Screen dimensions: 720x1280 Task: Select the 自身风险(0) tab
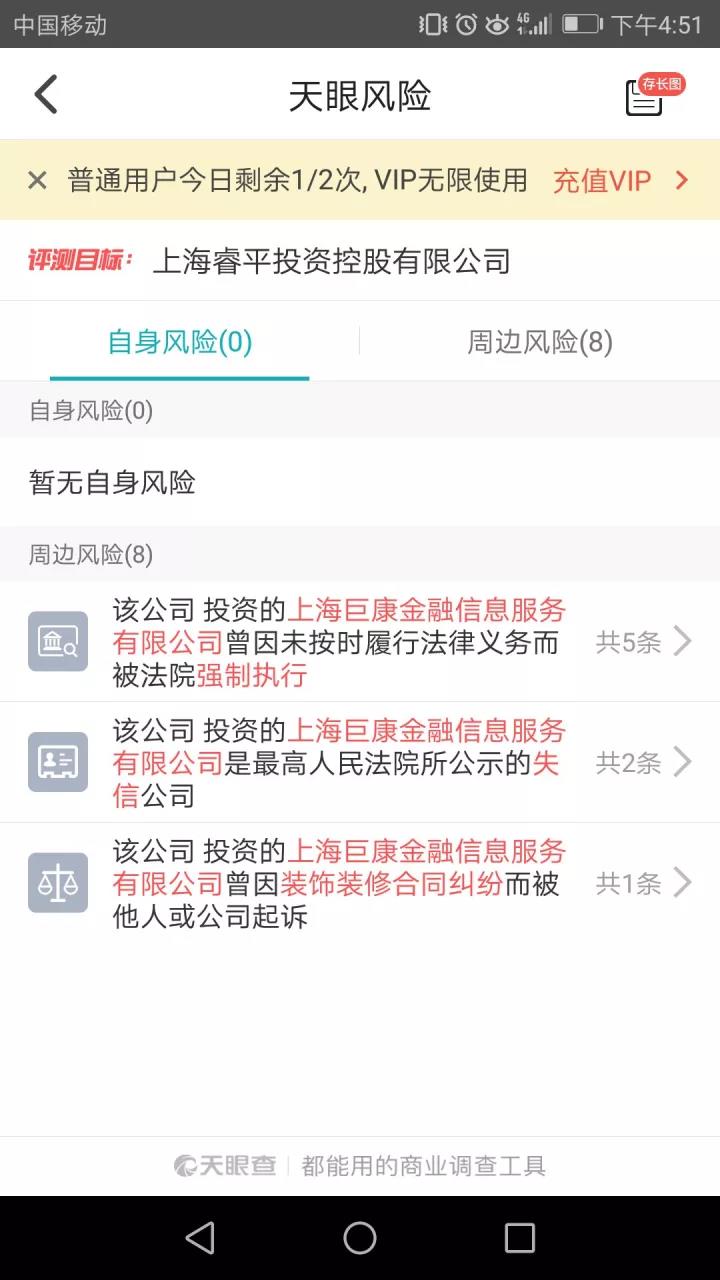pos(180,342)
